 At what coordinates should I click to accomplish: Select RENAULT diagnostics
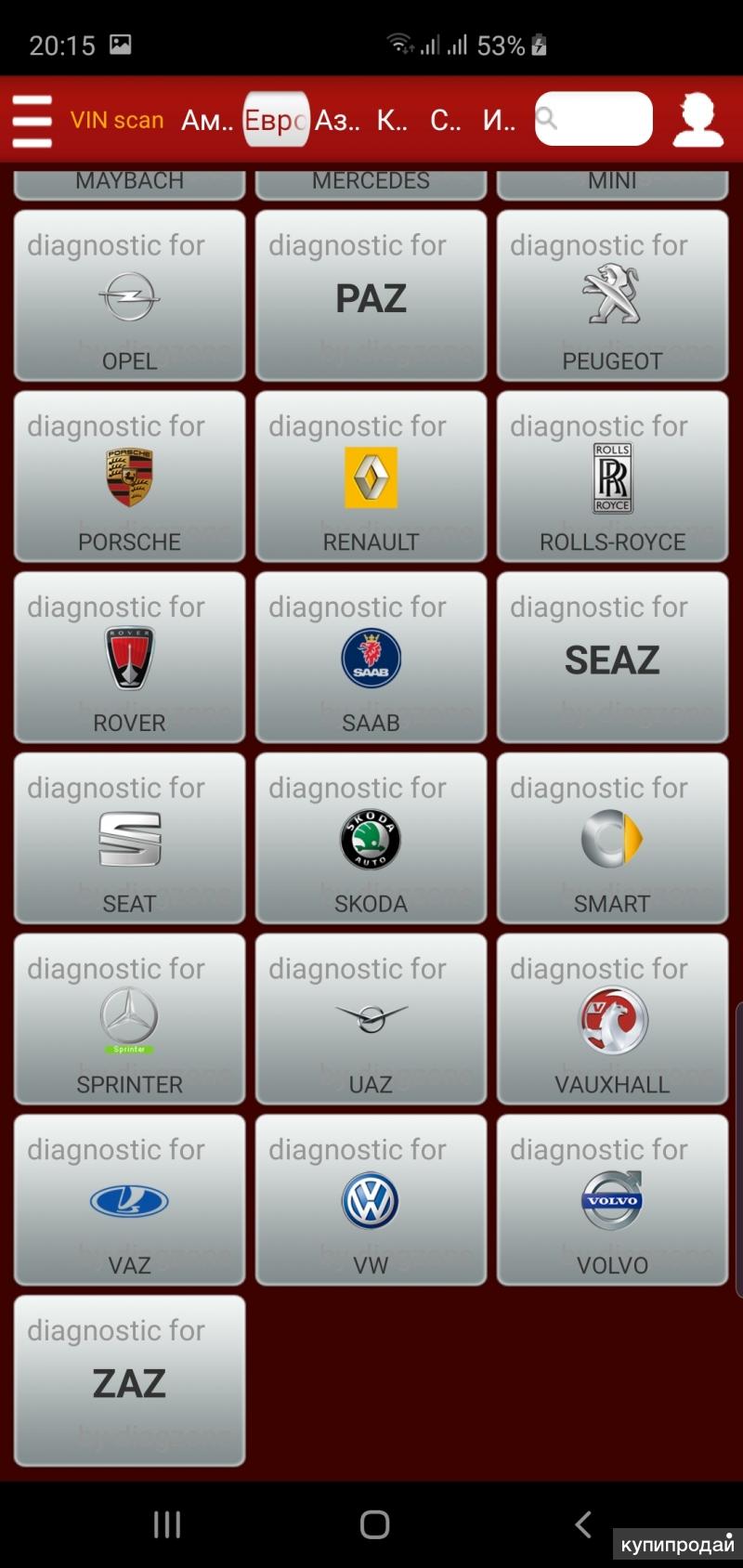371,477
